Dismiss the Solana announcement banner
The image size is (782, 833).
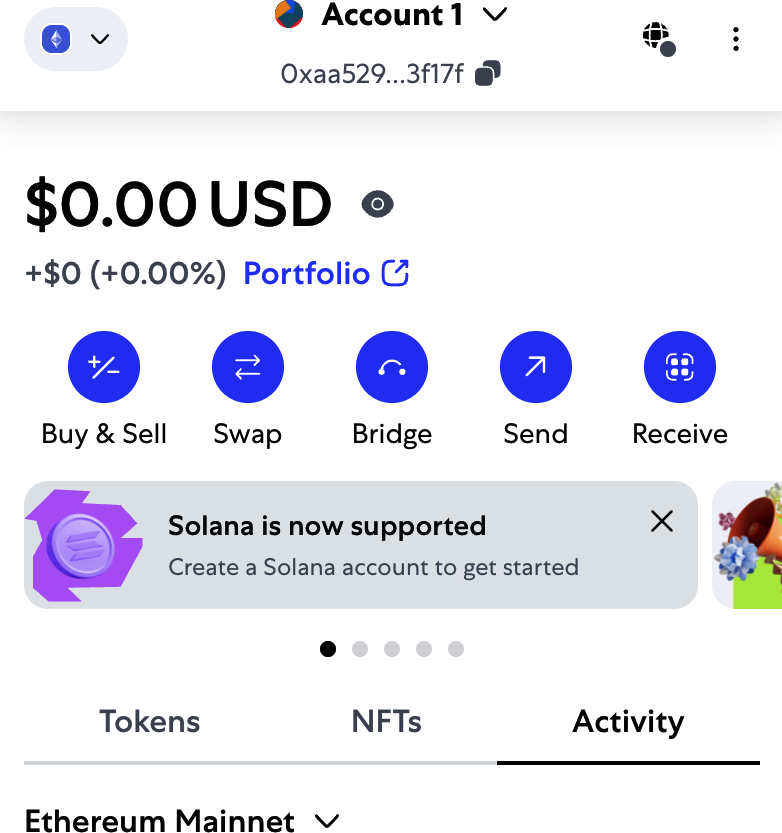click(x=661, y=521)
